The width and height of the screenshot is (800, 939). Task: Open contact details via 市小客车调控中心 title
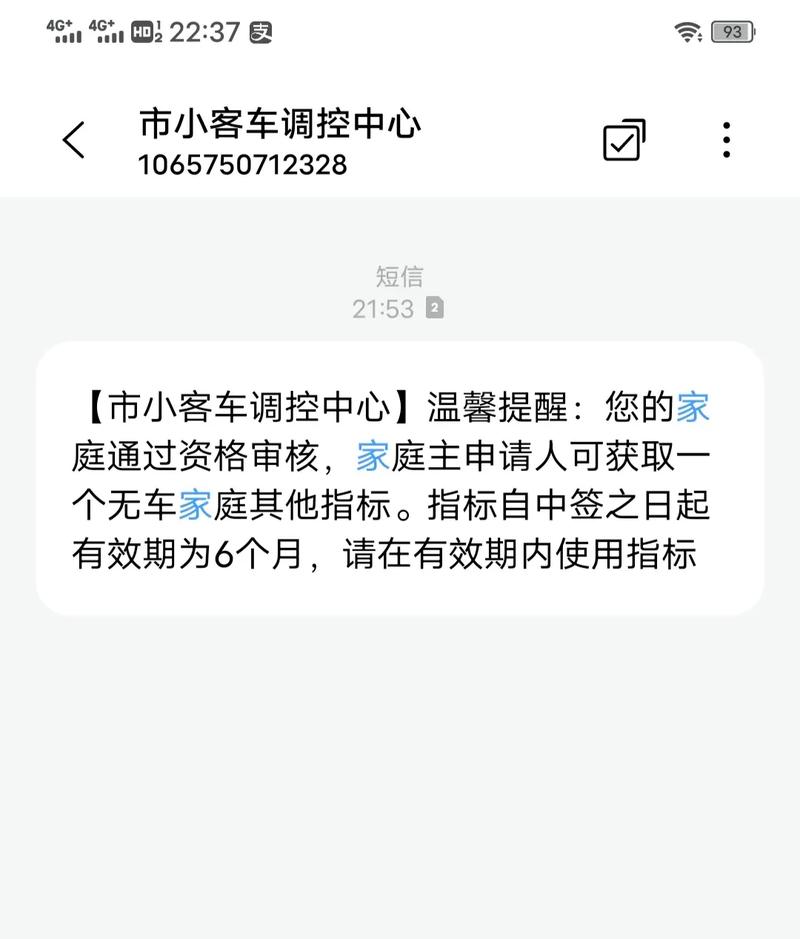pyautogui.click(x=283, y=124)
